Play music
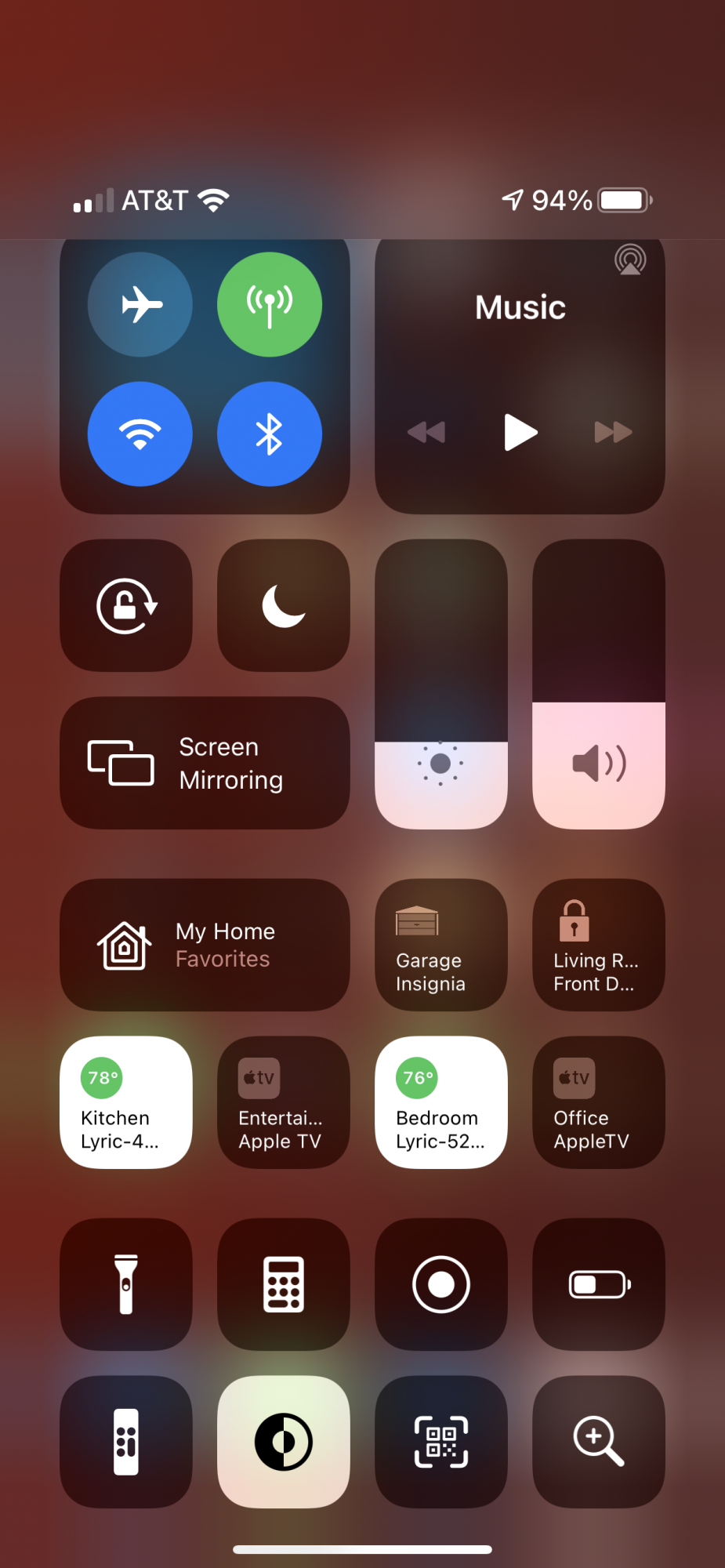The width and height of the screenshot is (725, 1568). click(520, 432)
